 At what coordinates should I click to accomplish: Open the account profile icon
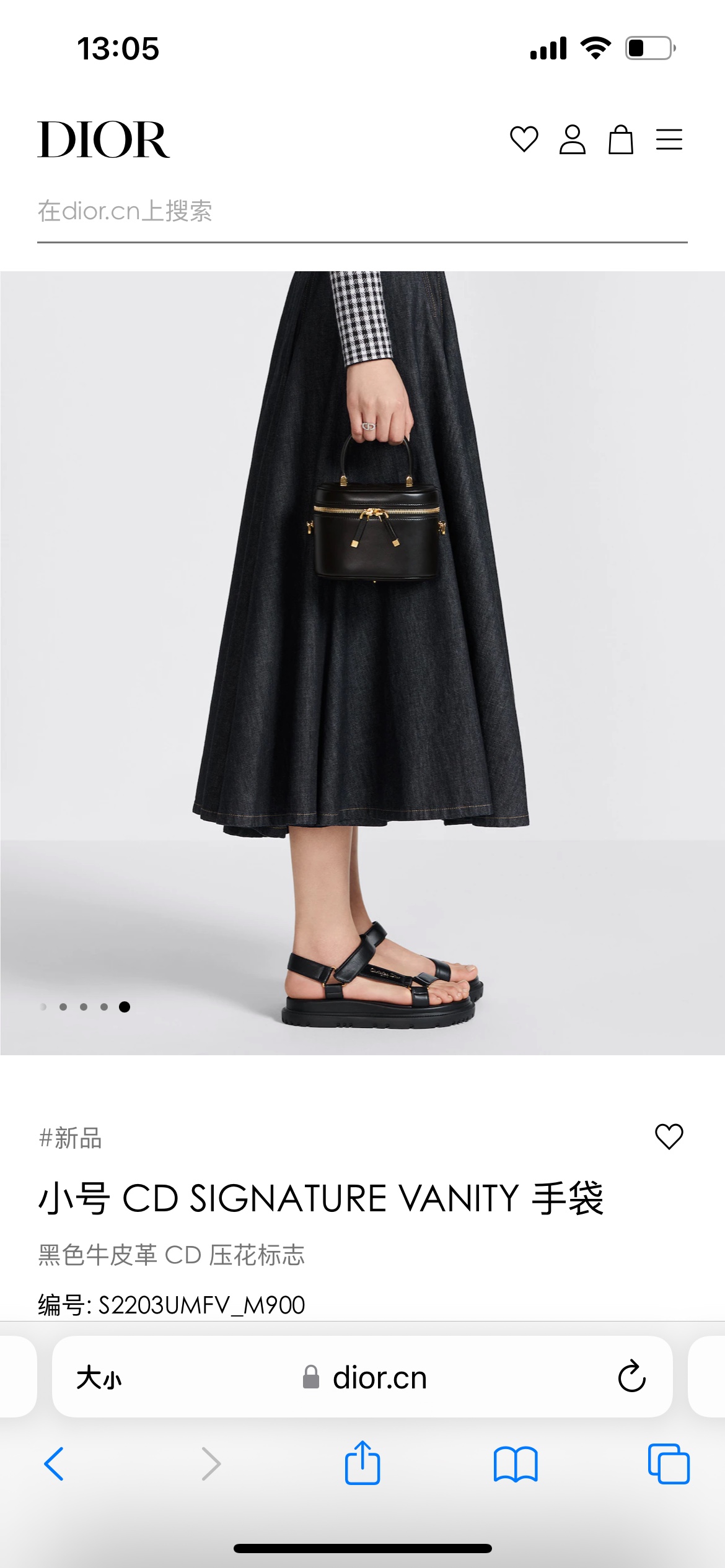click(x=572, y=139)
